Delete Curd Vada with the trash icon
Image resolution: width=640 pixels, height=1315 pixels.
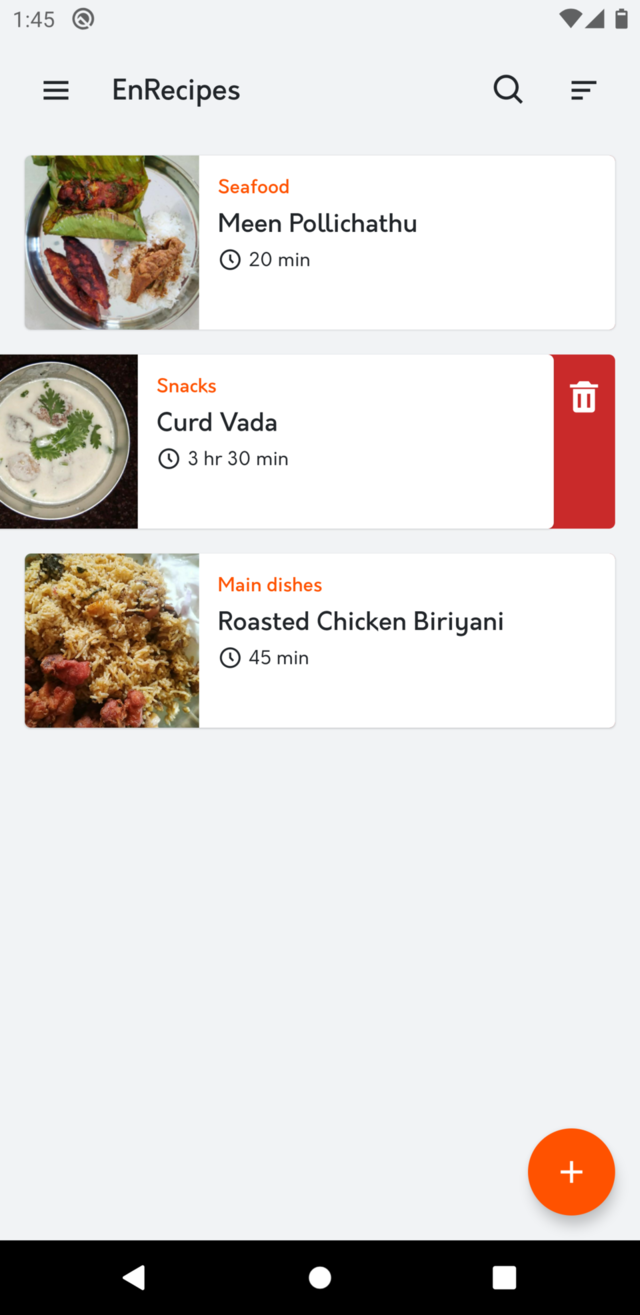[x=584, y=397]
